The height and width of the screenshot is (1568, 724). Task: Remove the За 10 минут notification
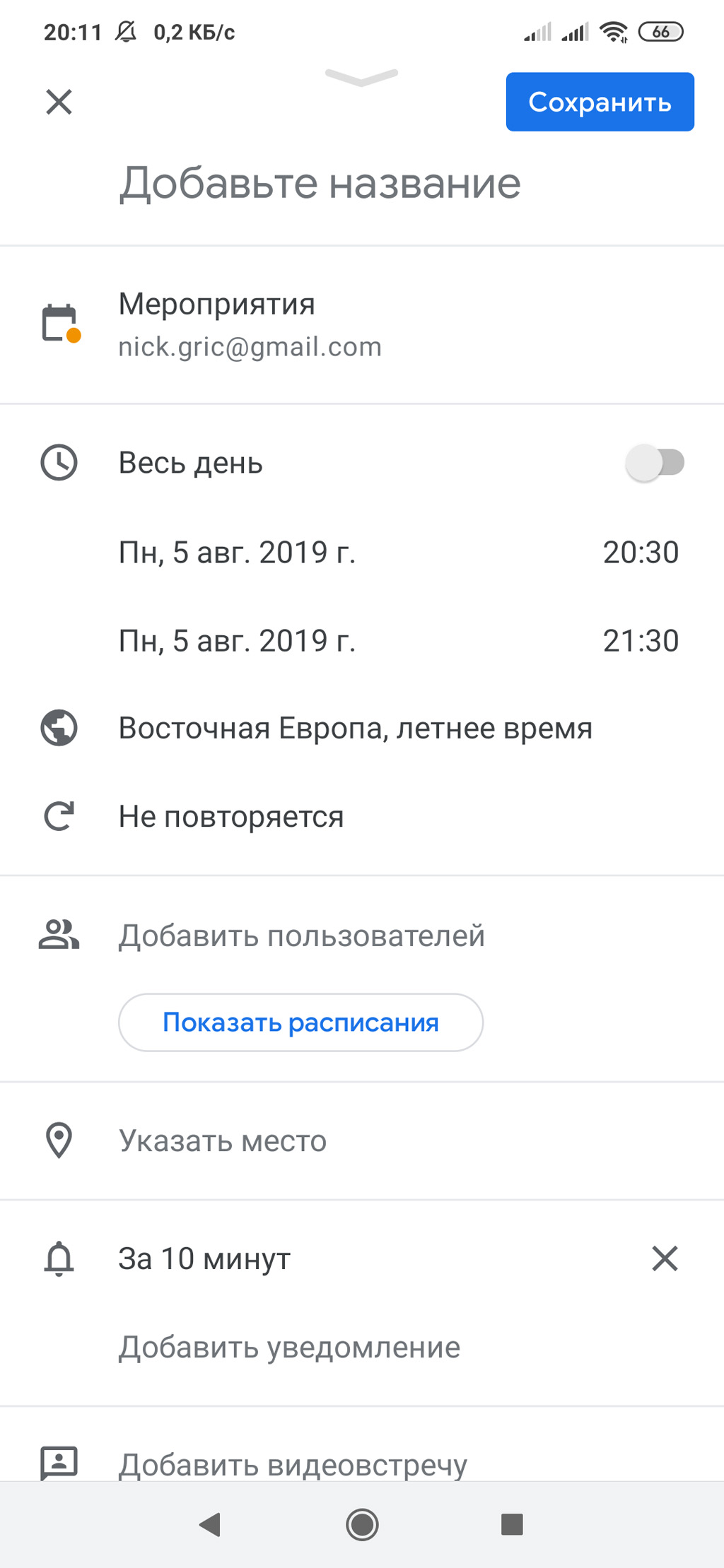pyautogui.click(x=665, y=1258)
